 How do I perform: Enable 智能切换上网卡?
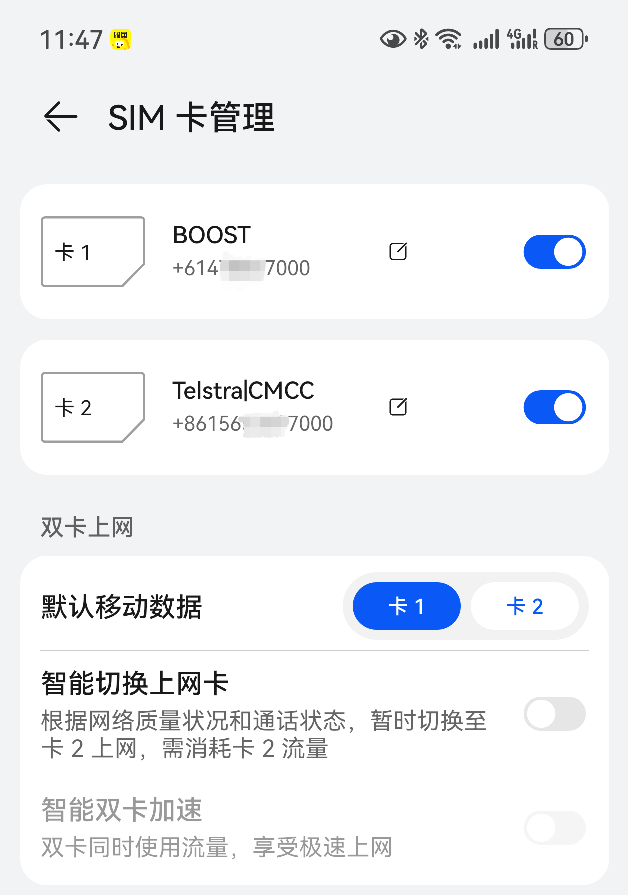[554, 714]
